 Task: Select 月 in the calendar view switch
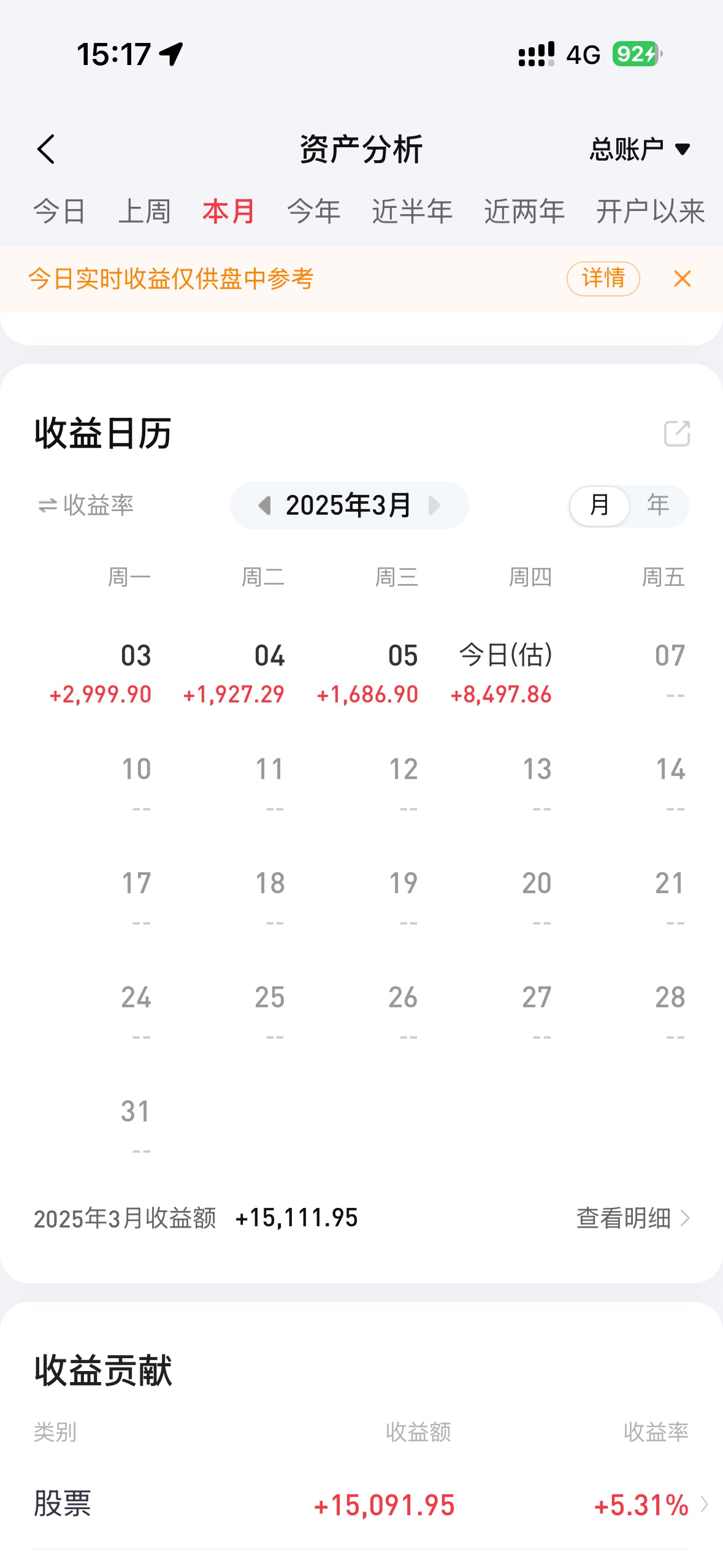point(599,505)
